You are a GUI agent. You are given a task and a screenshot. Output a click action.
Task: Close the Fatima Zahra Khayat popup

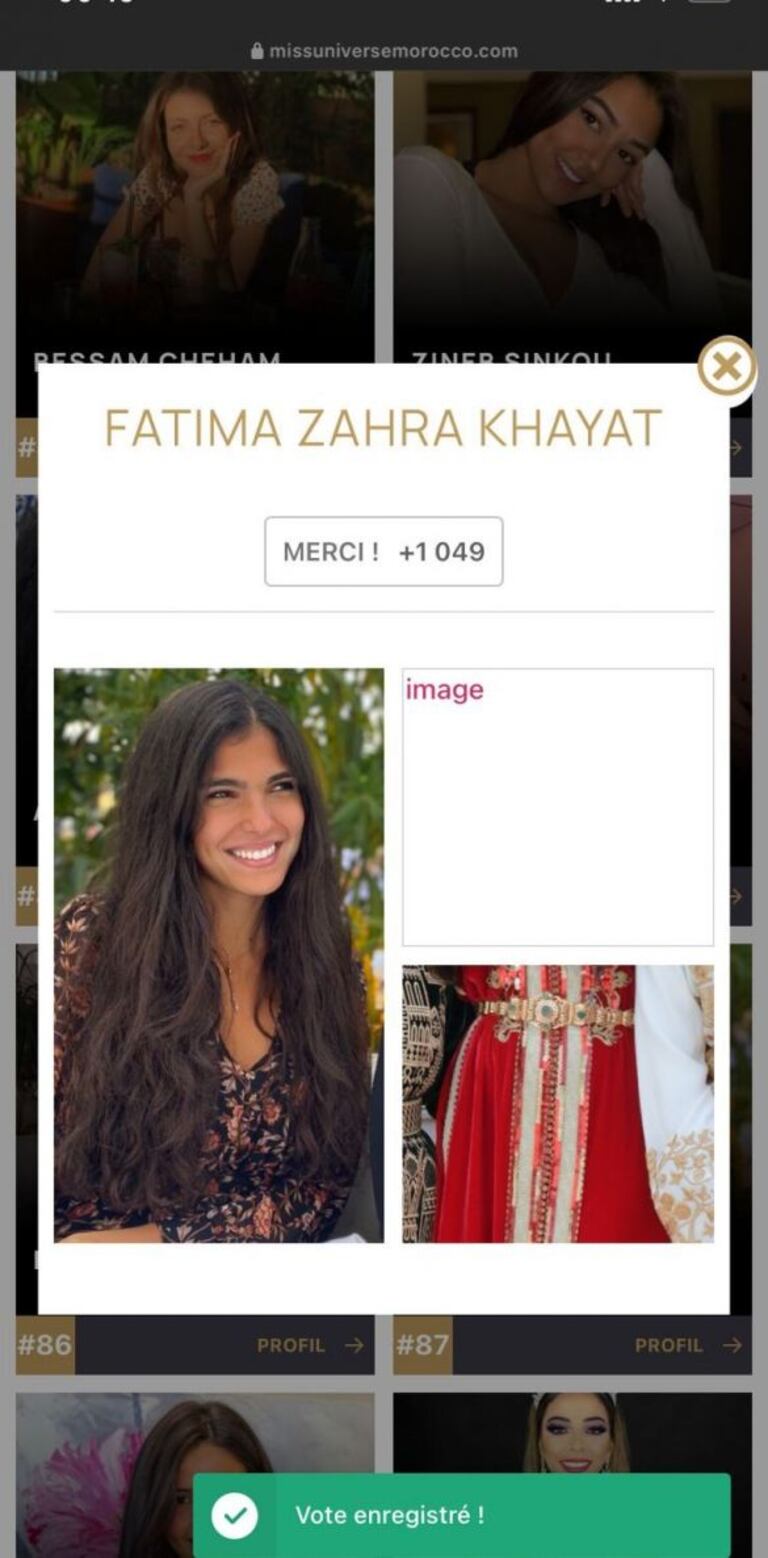point(726,368)
